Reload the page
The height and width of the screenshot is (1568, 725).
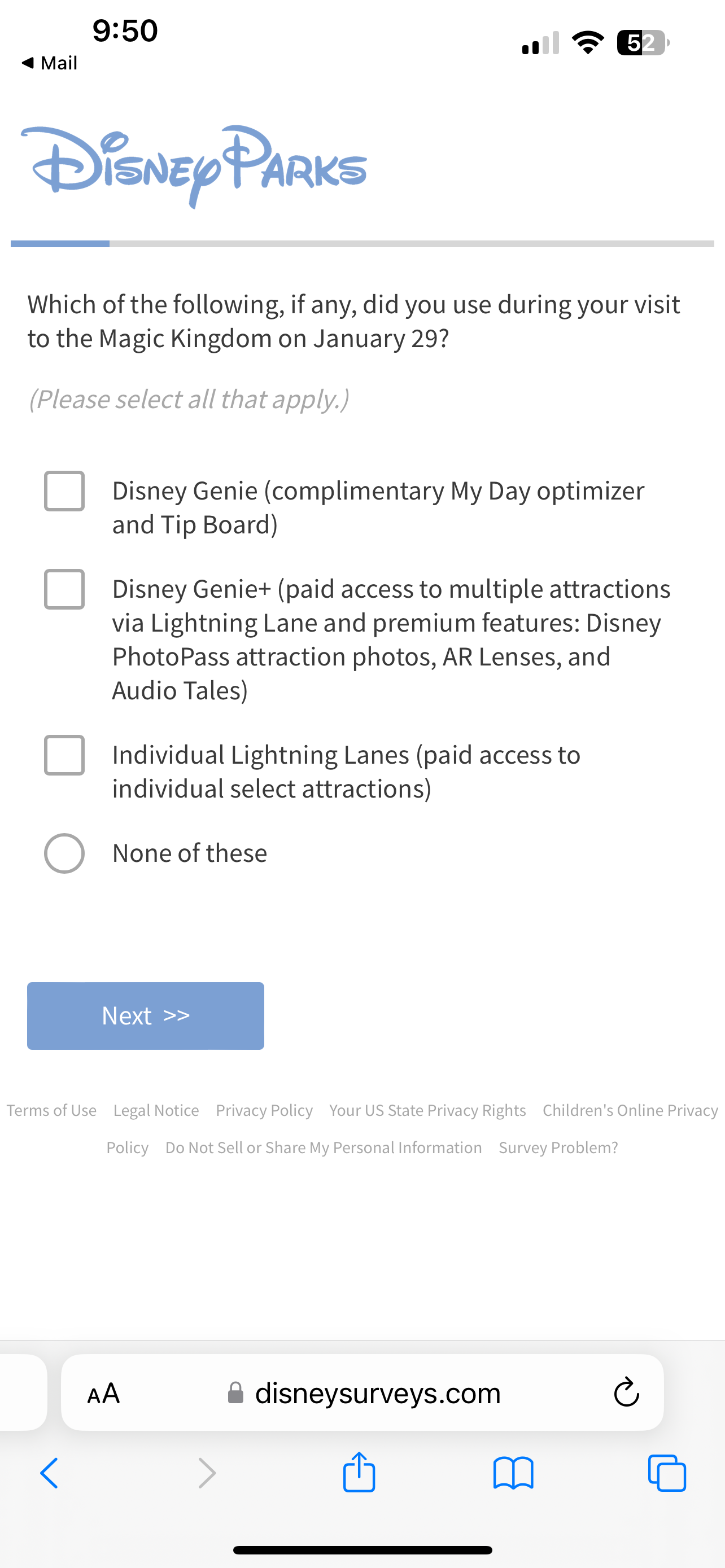point(626,1392)
